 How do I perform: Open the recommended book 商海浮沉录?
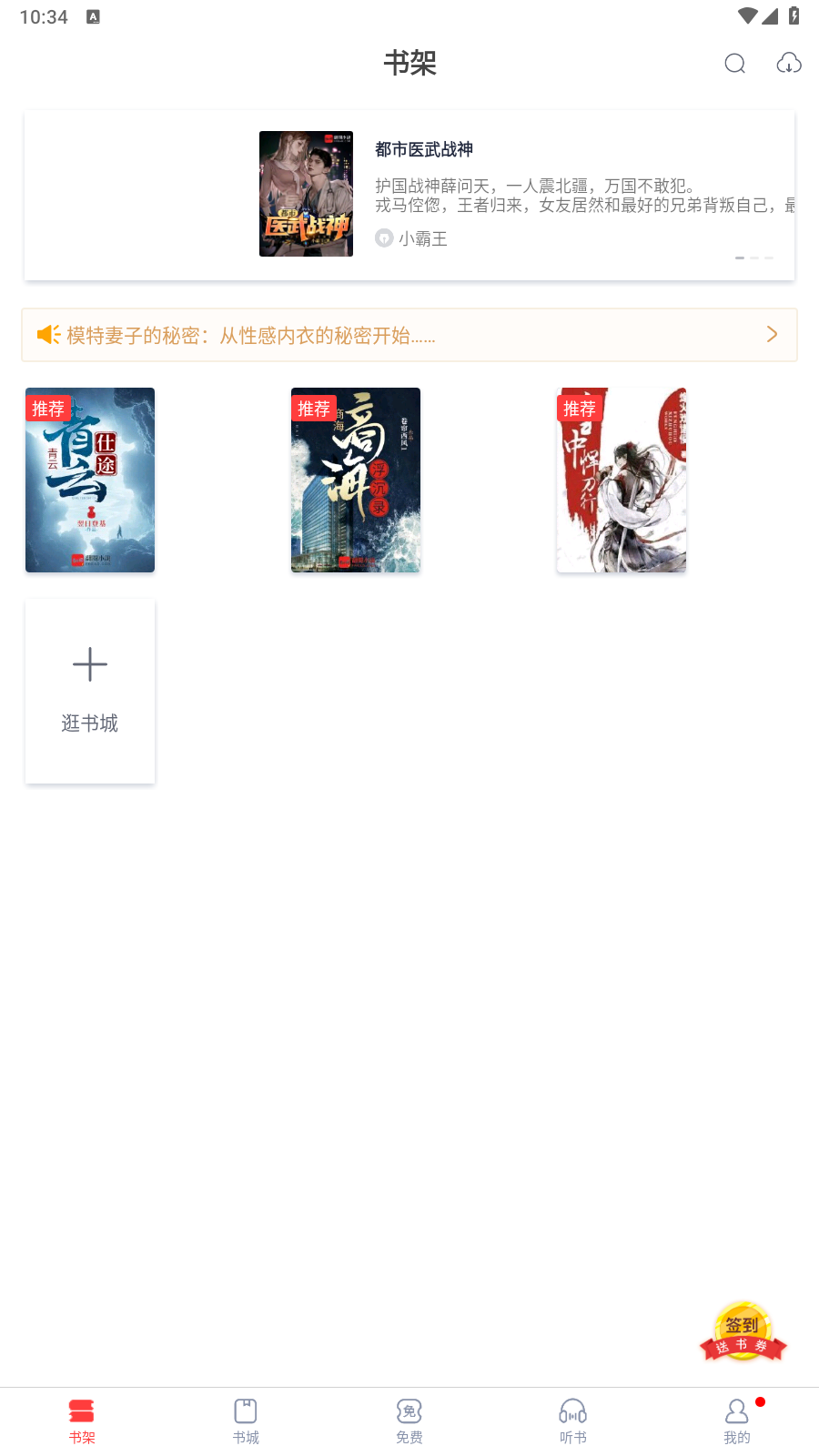pyautogui.click(x=356, y=480)
